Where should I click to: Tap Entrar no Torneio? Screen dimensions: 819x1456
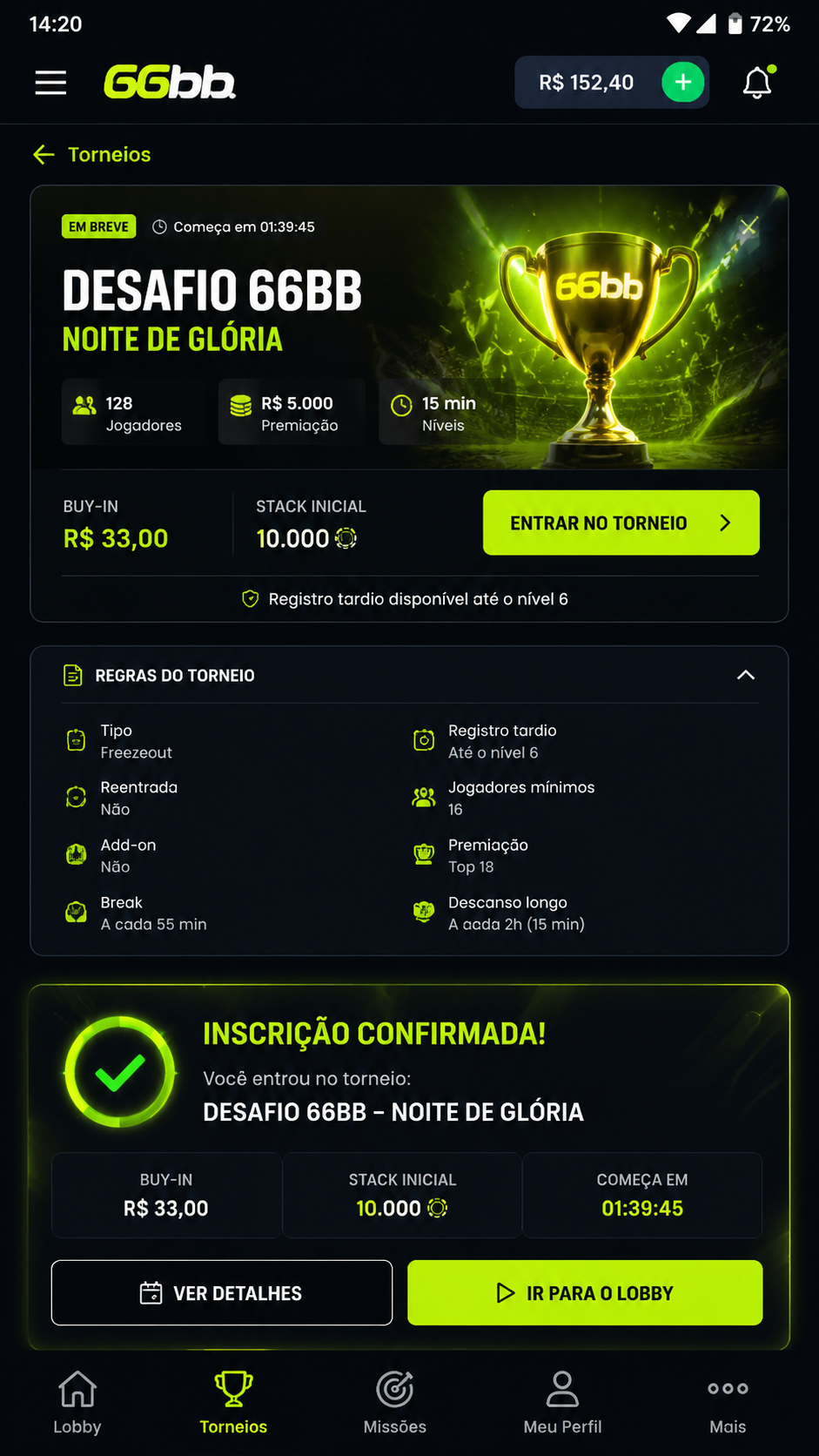(x=621, y=522)
